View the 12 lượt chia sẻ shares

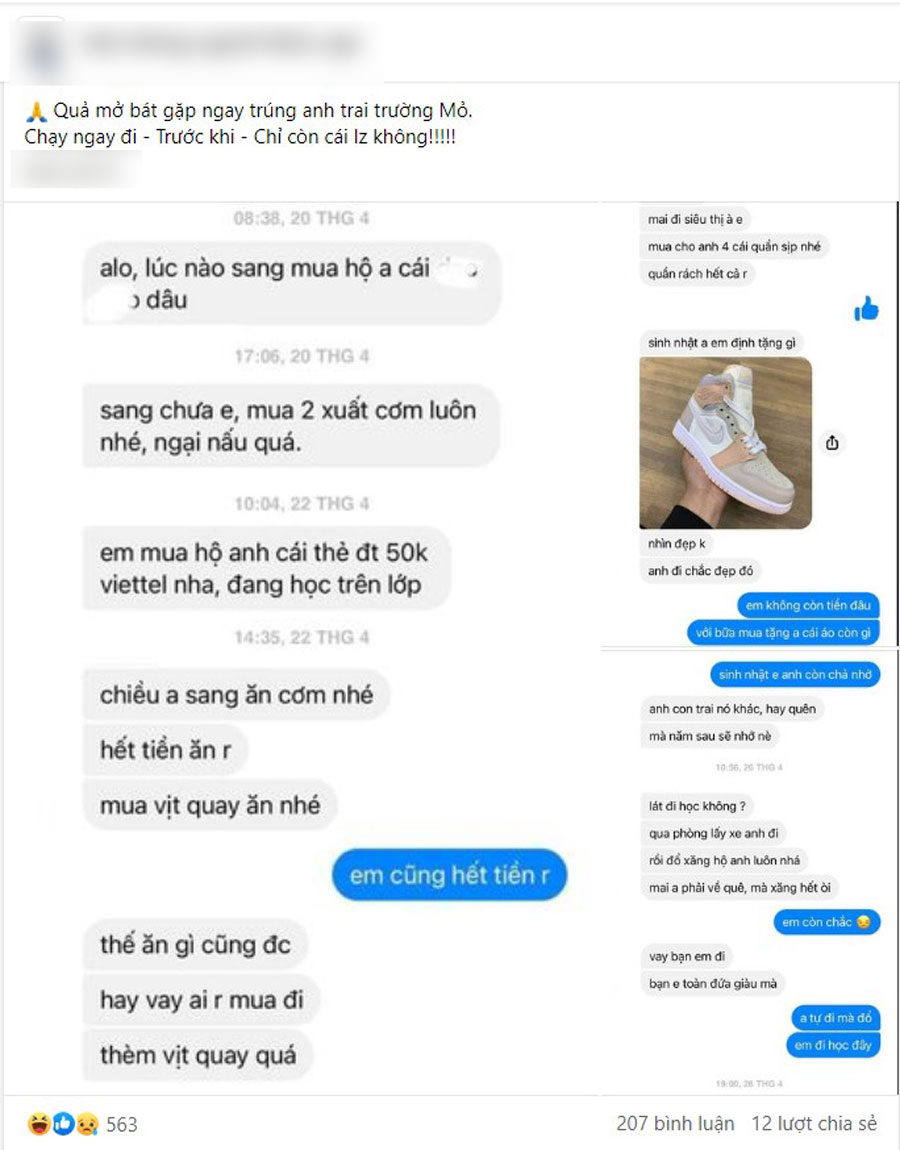(x=814, y=1124)
